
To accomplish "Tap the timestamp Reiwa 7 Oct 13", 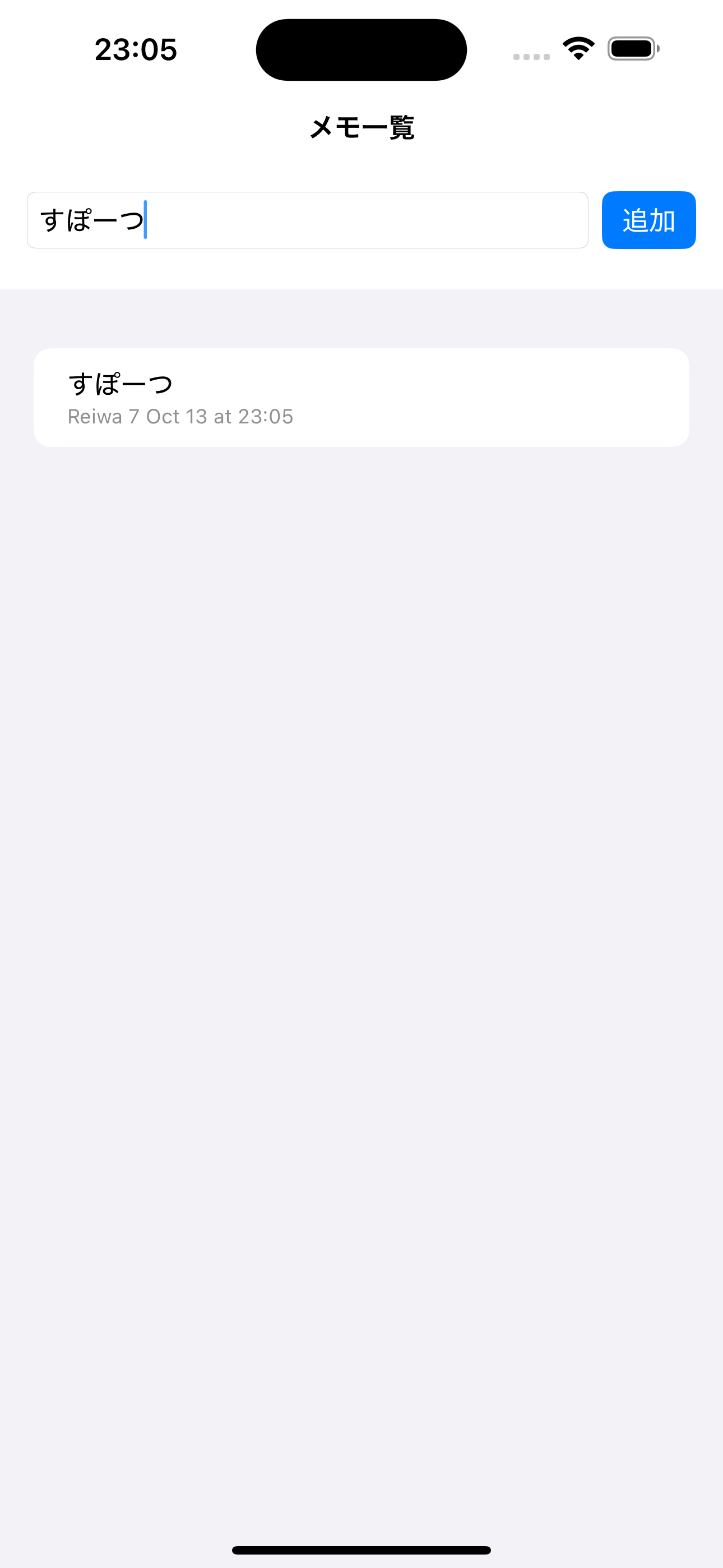I will (179, 416).
